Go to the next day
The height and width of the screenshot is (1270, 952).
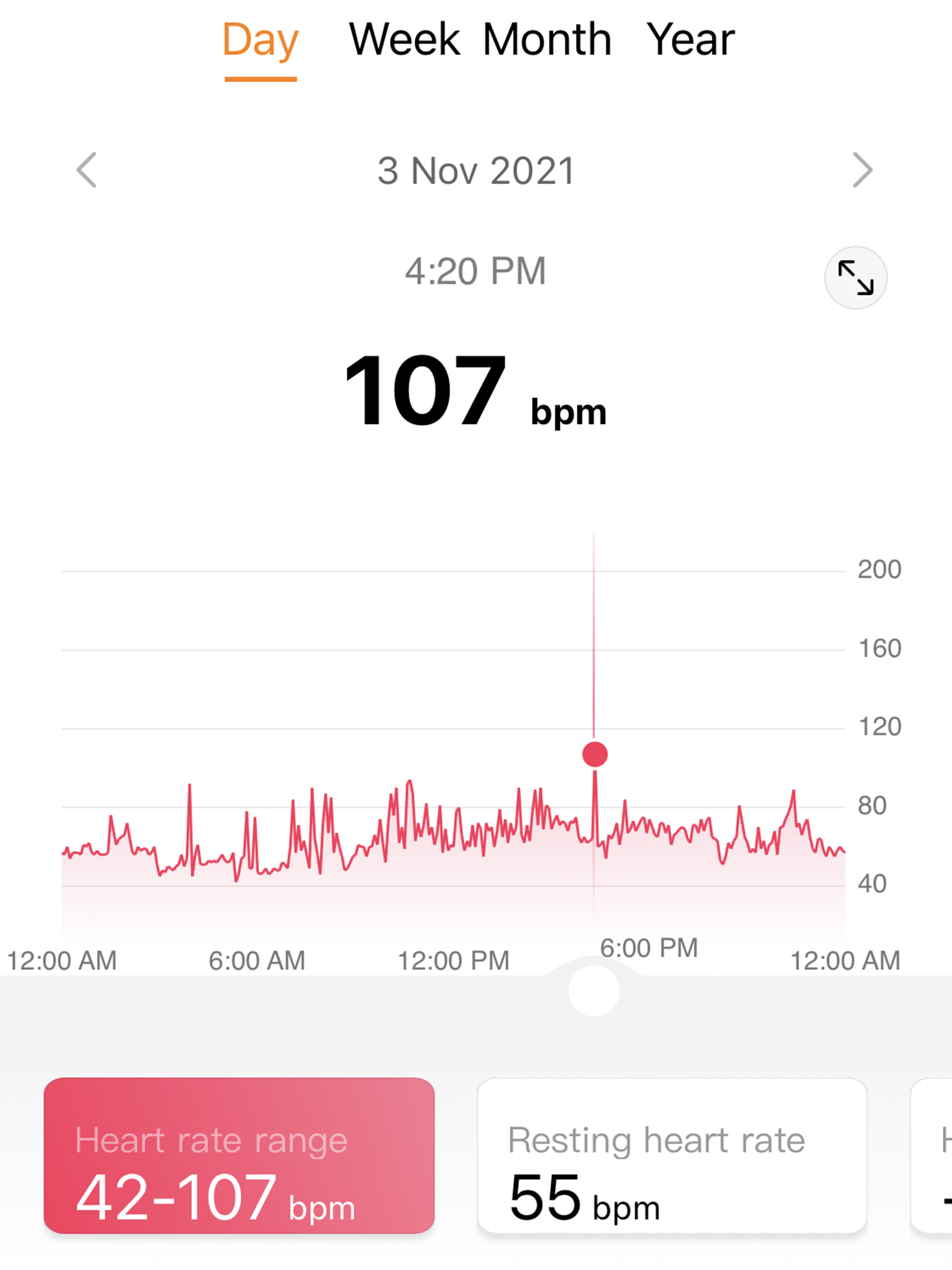coord(862,170)
